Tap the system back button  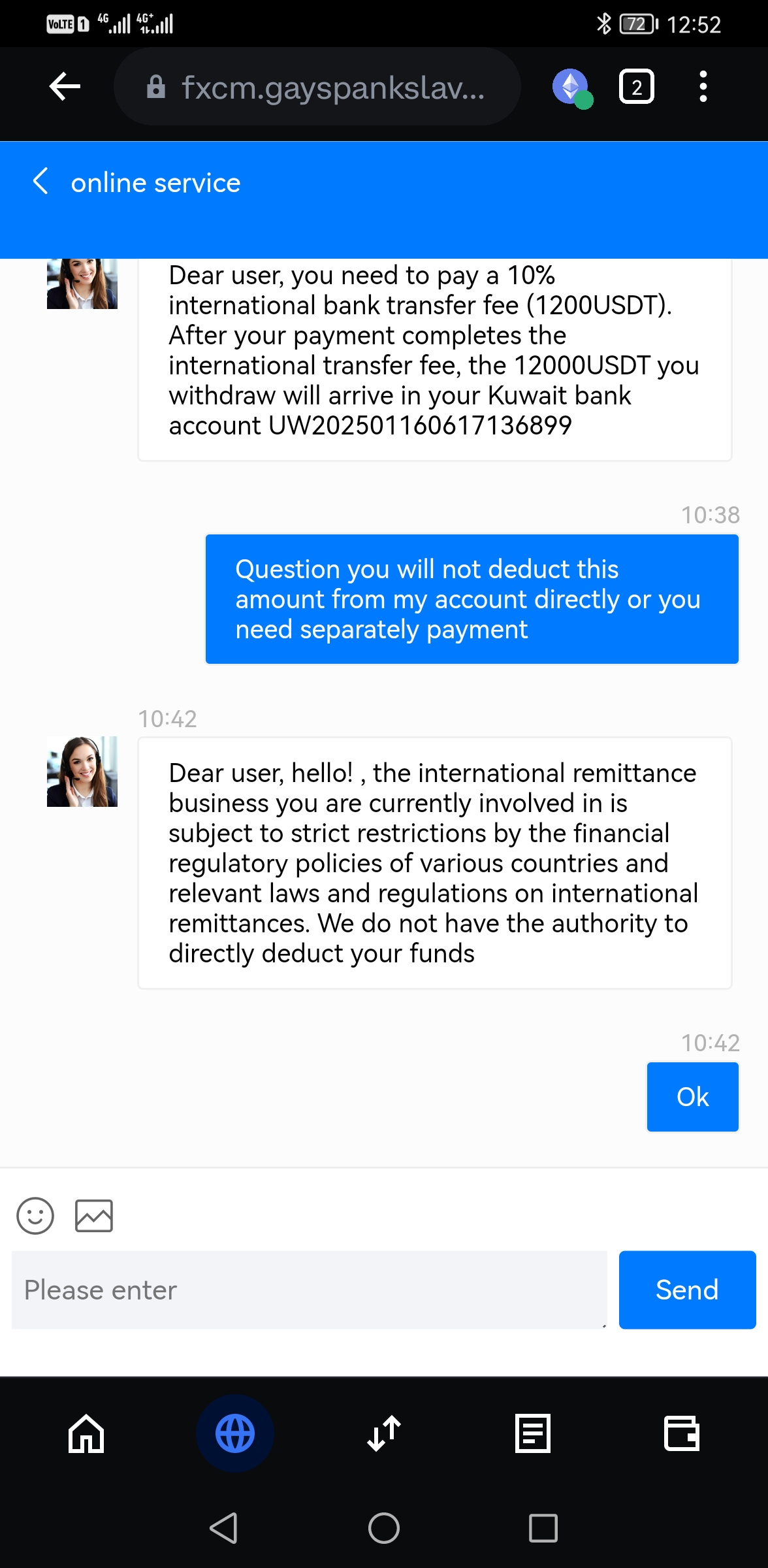[x=223, y=1528]
